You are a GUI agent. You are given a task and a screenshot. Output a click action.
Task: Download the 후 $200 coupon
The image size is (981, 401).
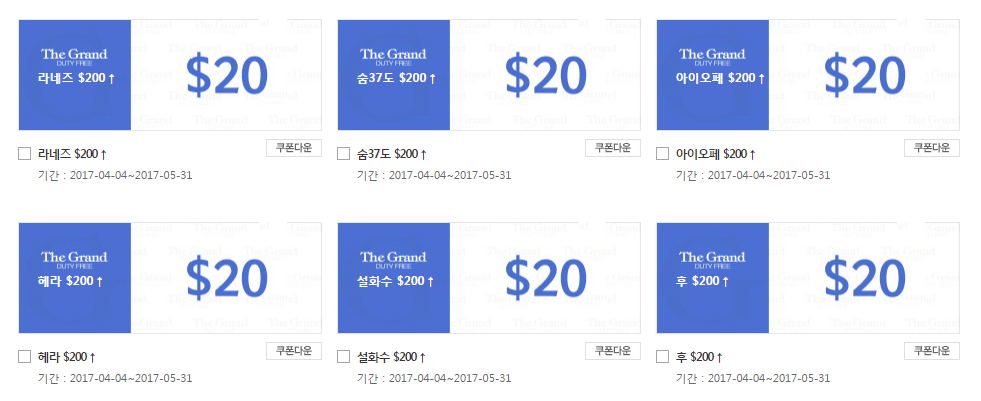931,351
